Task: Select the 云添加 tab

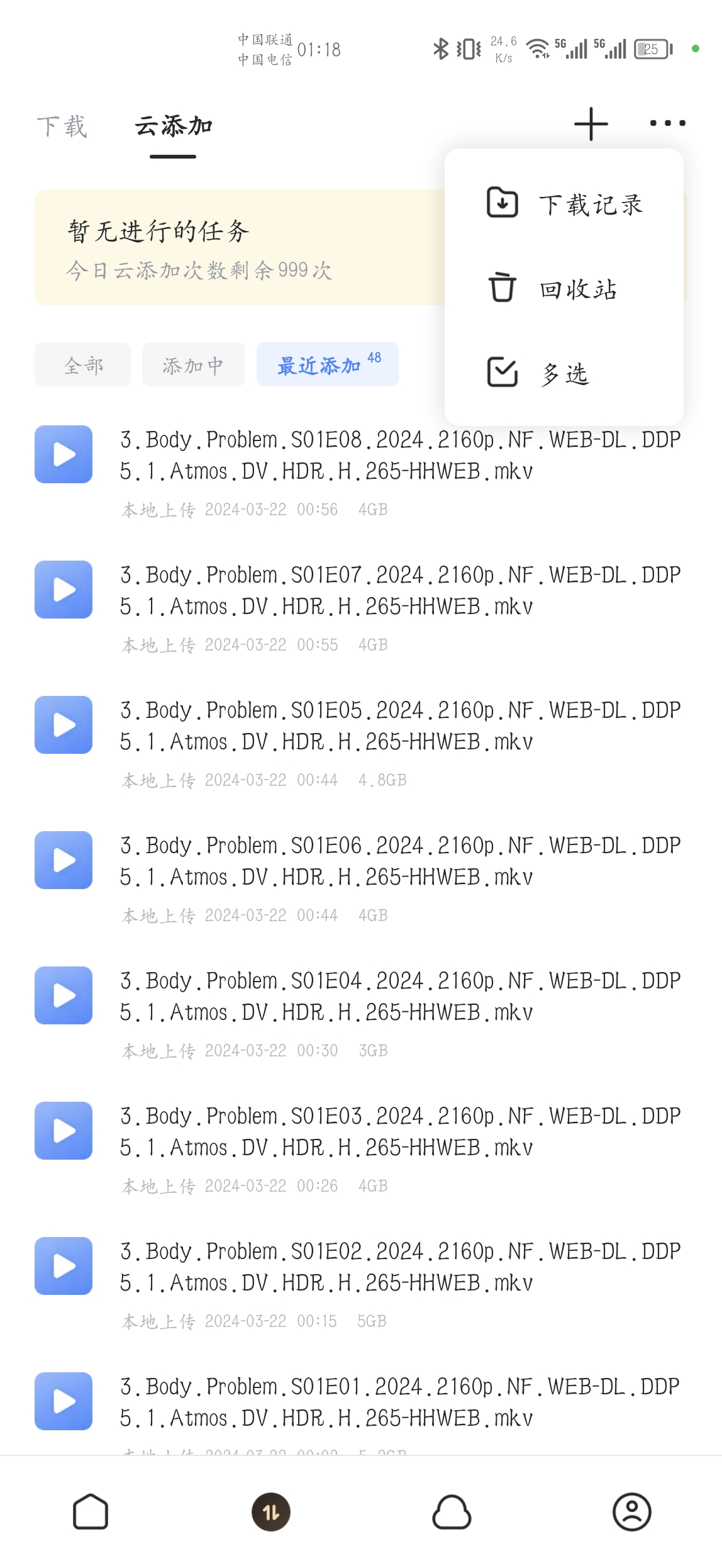Action: click(173, 126)
